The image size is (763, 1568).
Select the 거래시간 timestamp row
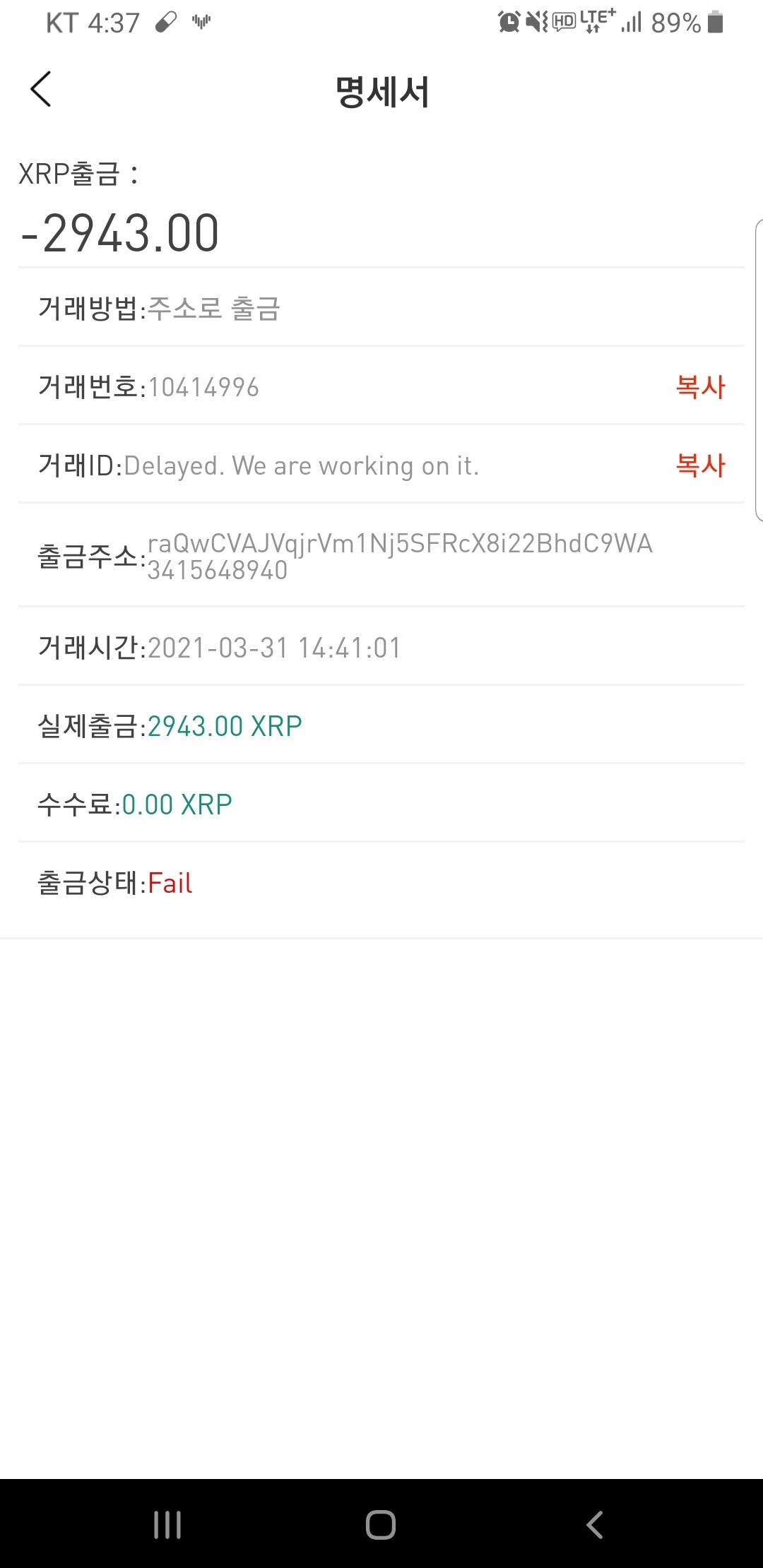[219, 647]
